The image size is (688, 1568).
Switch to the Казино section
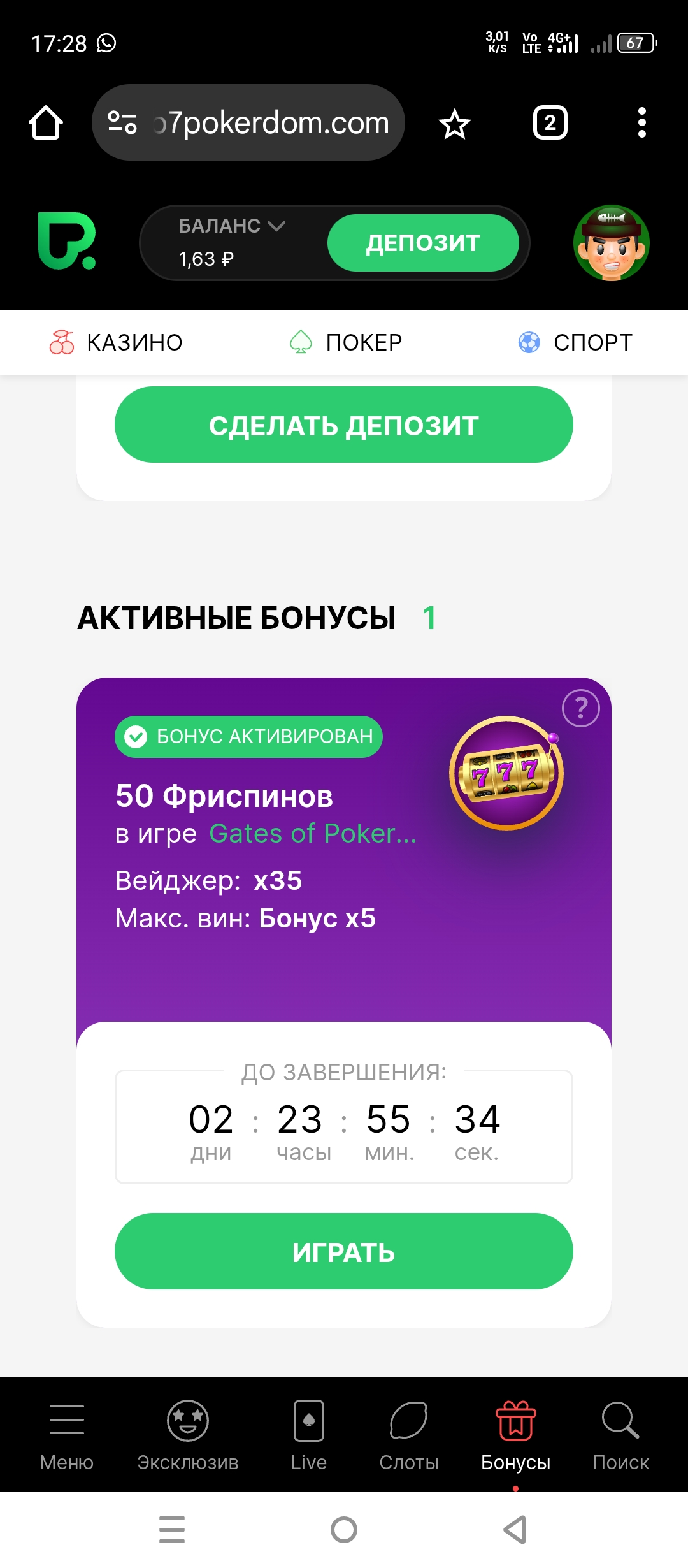[116, 342]
